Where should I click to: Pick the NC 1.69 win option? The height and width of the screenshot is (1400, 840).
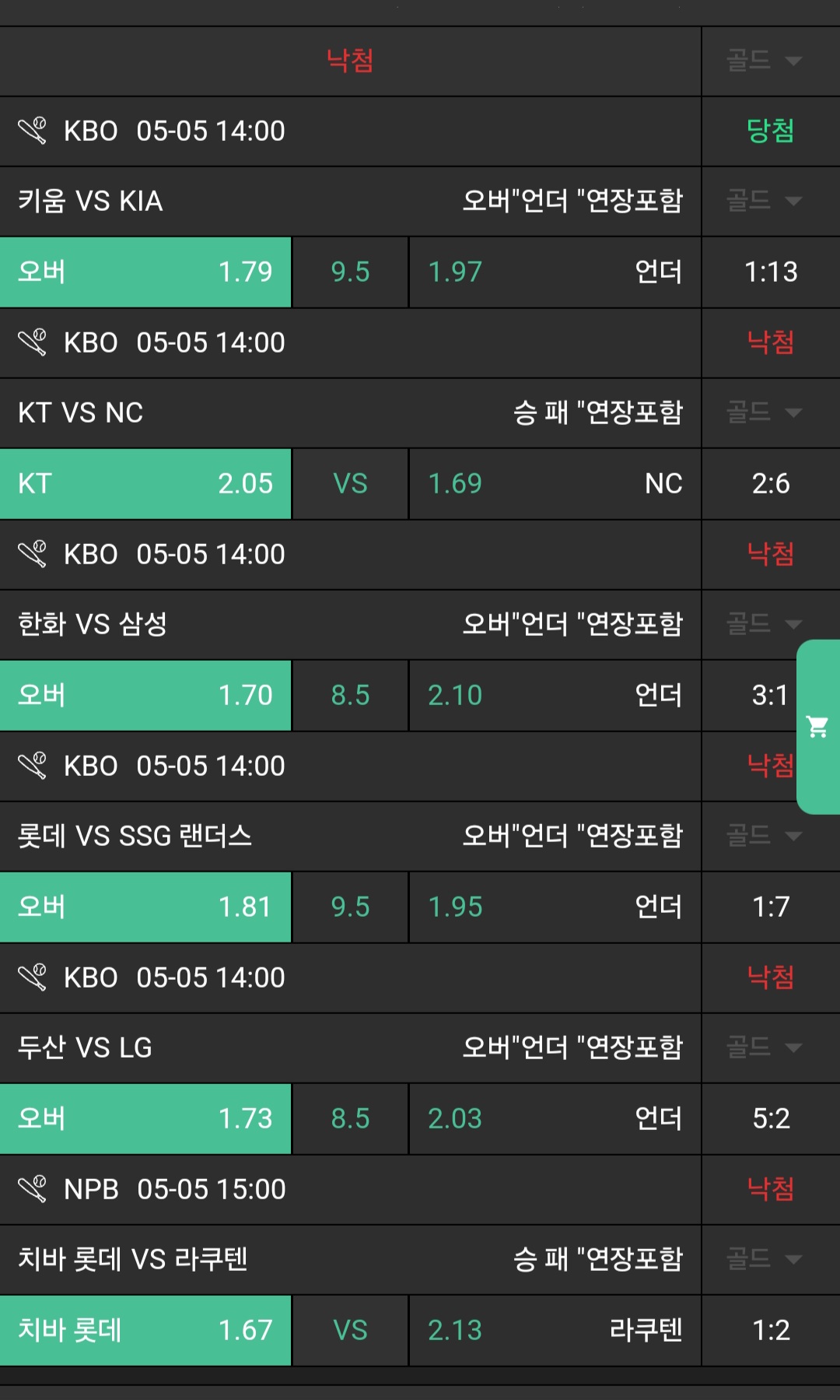coord(555,483)
